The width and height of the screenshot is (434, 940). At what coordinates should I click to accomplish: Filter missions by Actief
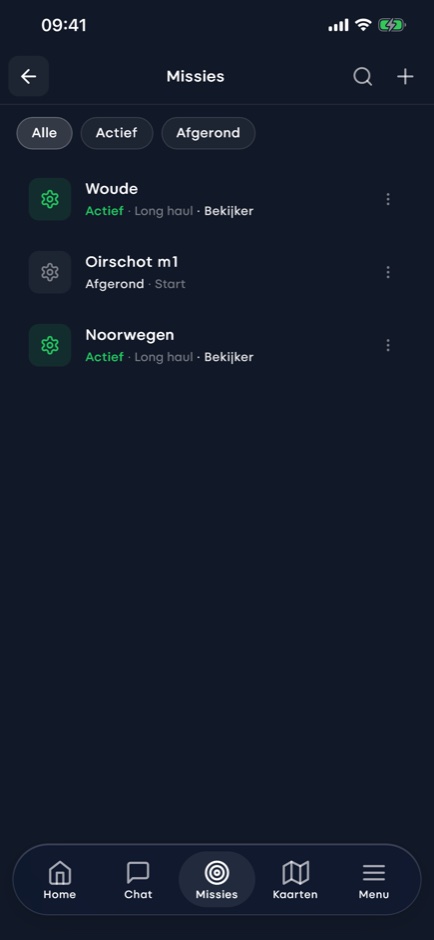tap(117, 133)
